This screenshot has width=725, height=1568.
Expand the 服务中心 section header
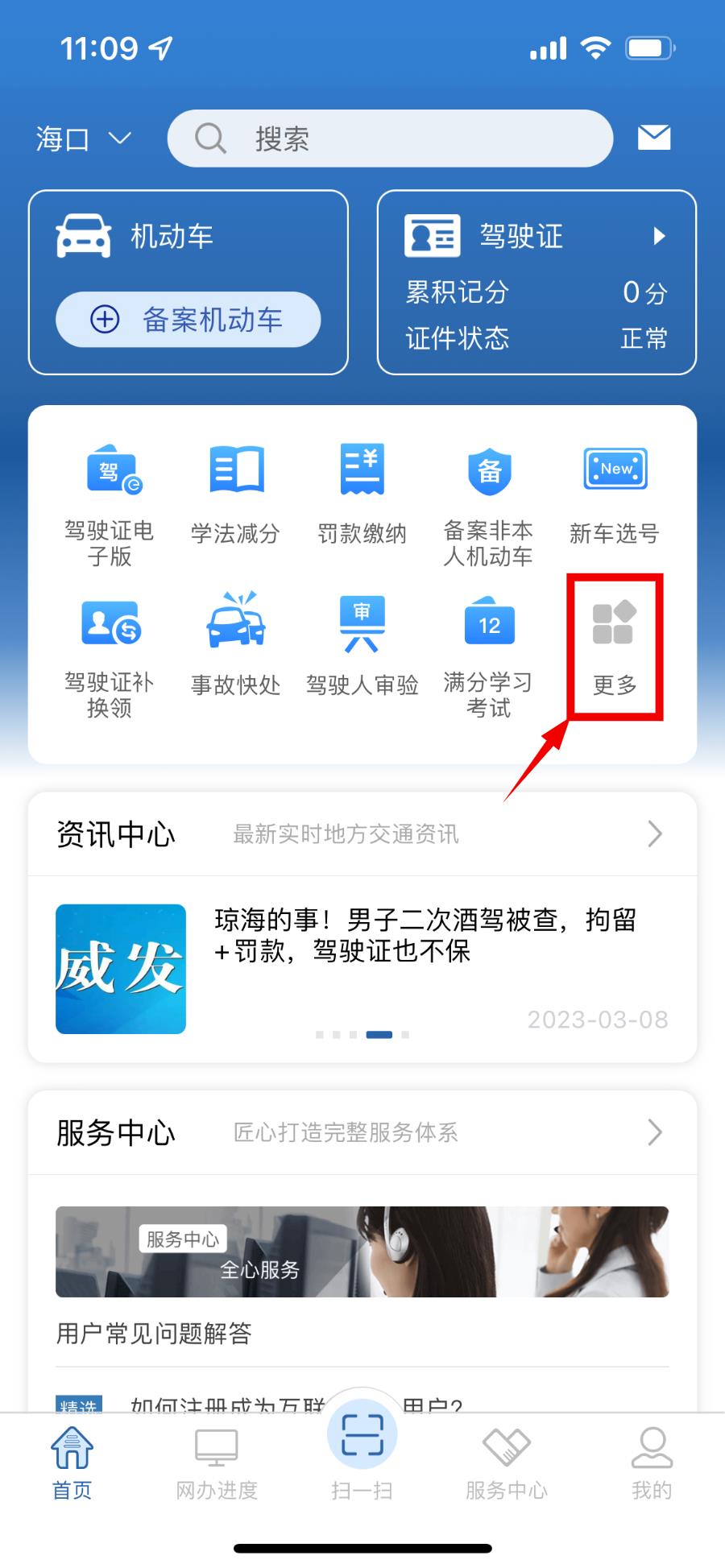(x=362, y=1133)
